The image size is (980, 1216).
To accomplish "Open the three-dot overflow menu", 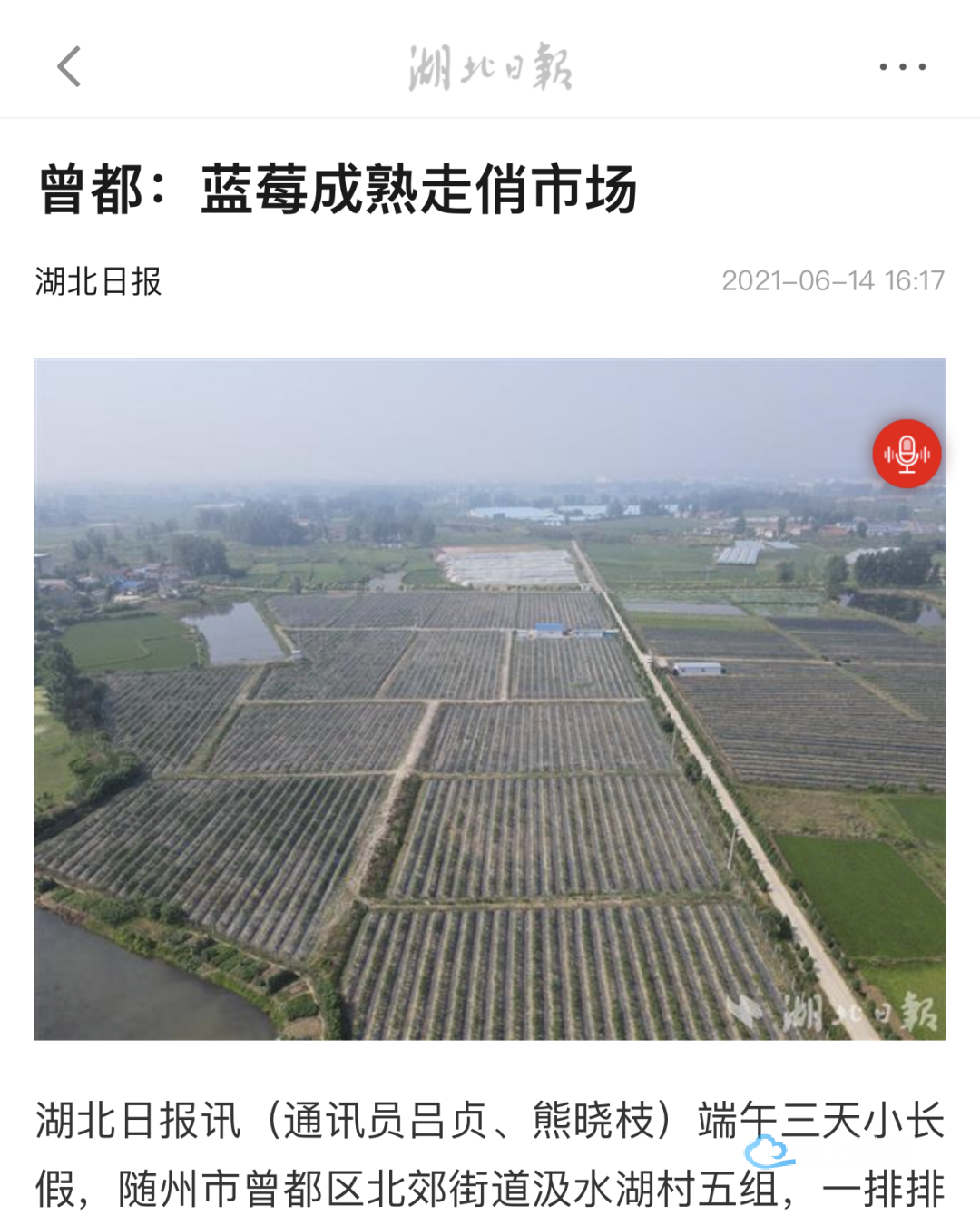I will point(902,67).
